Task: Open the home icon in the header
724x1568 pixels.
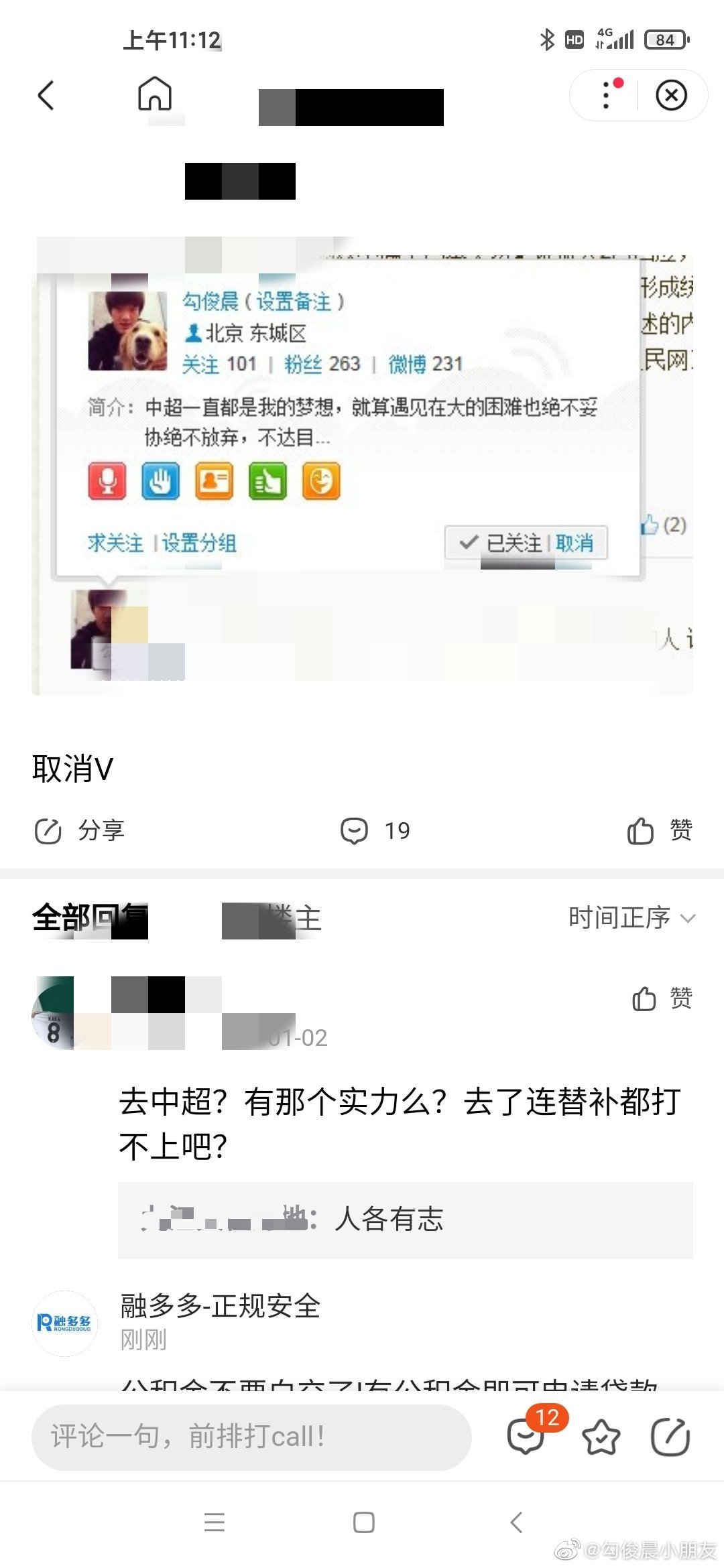Action: click(x=155, y=93)
